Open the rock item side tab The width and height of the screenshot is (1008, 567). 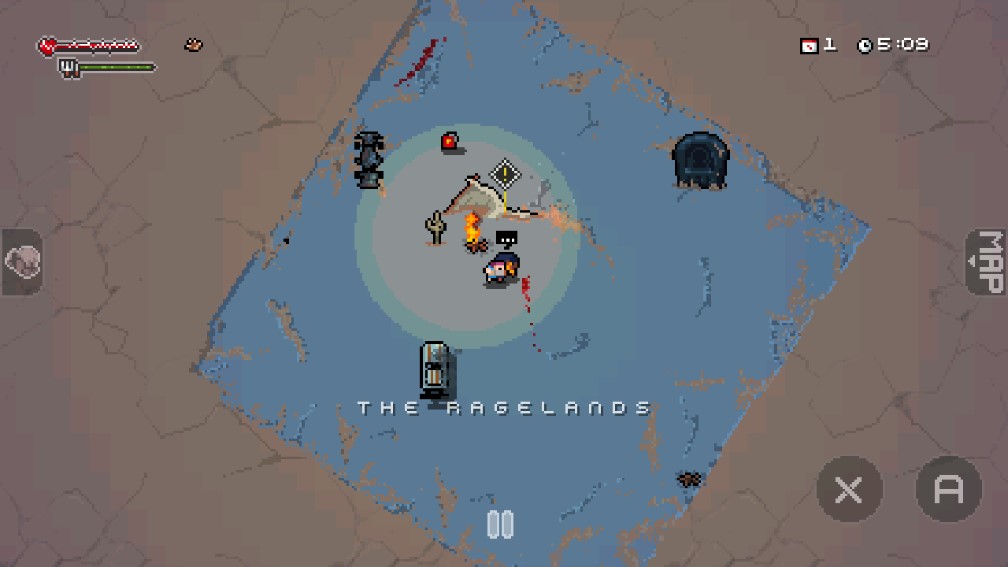coord(21,262)
